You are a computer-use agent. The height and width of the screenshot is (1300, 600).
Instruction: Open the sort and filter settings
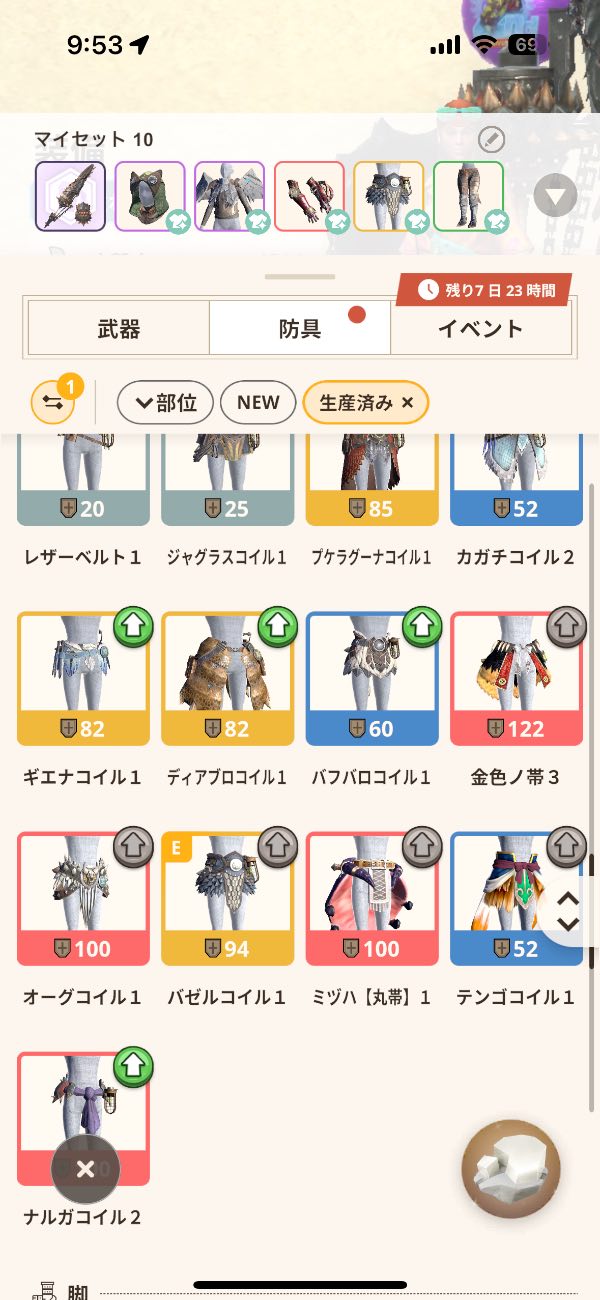pos(52,403)
